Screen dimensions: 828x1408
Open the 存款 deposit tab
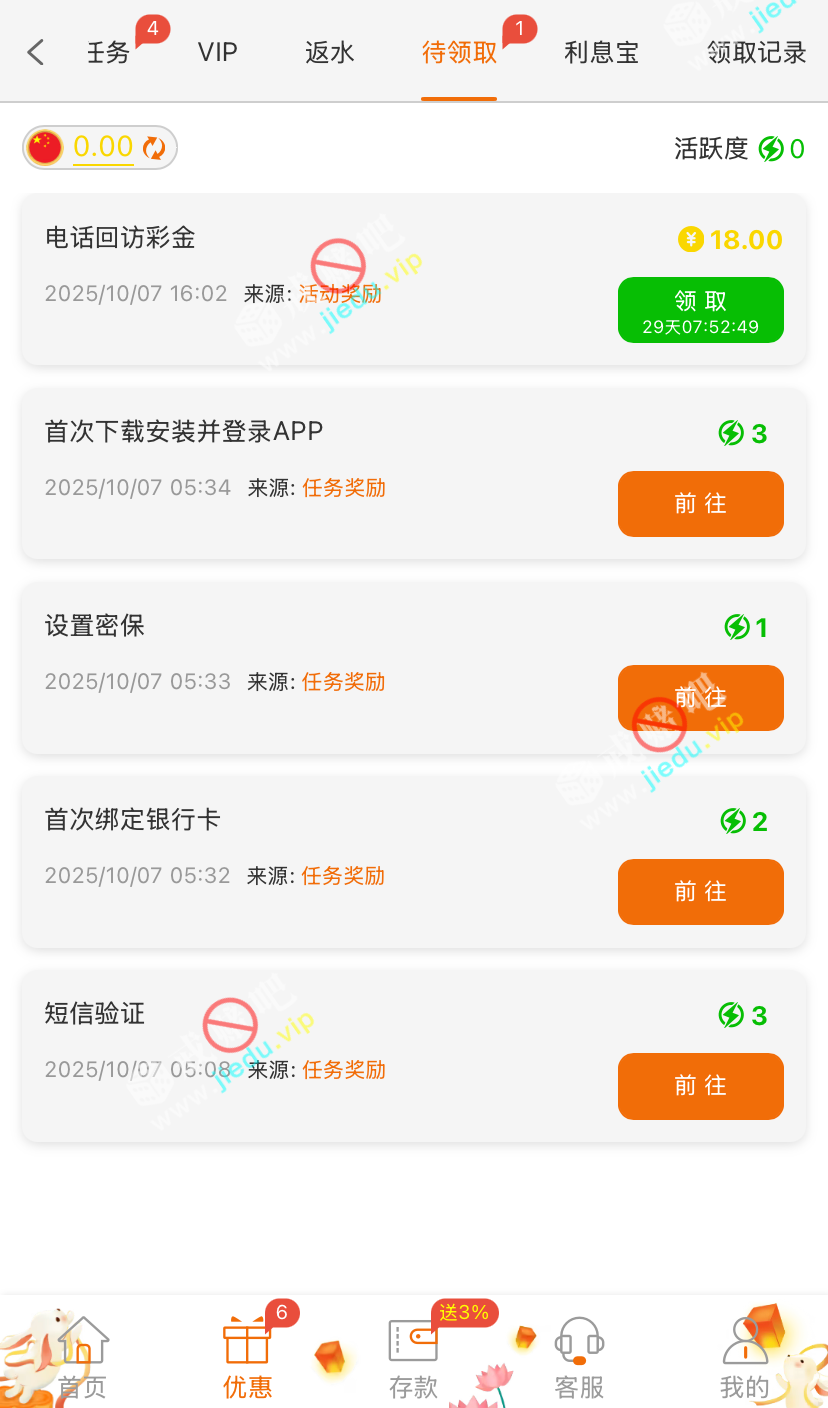coord(413,1357)
